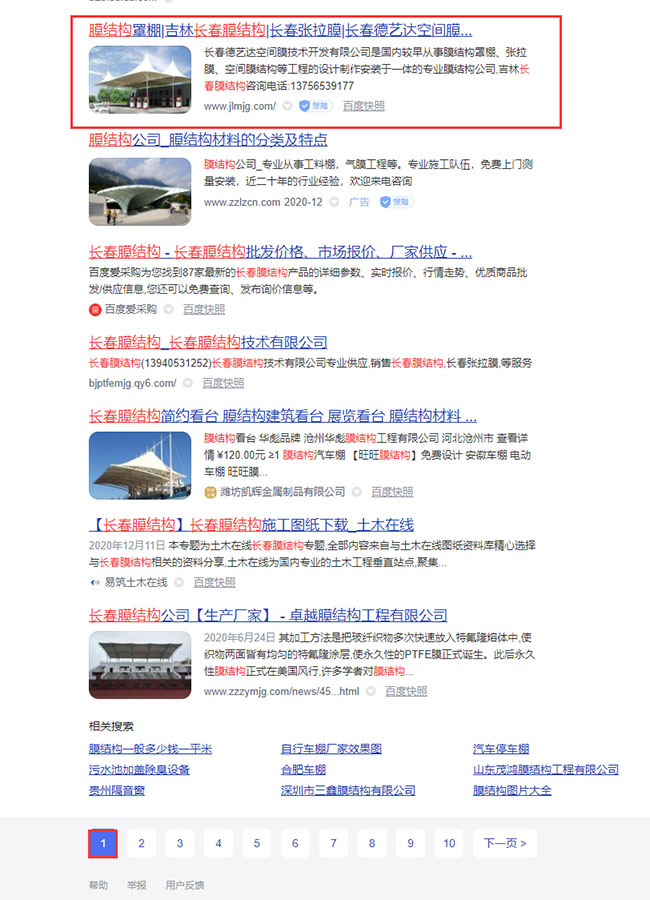Go to next page with 下一页
This screenshot has width=650, height=900.
click(x=504, y=843)
